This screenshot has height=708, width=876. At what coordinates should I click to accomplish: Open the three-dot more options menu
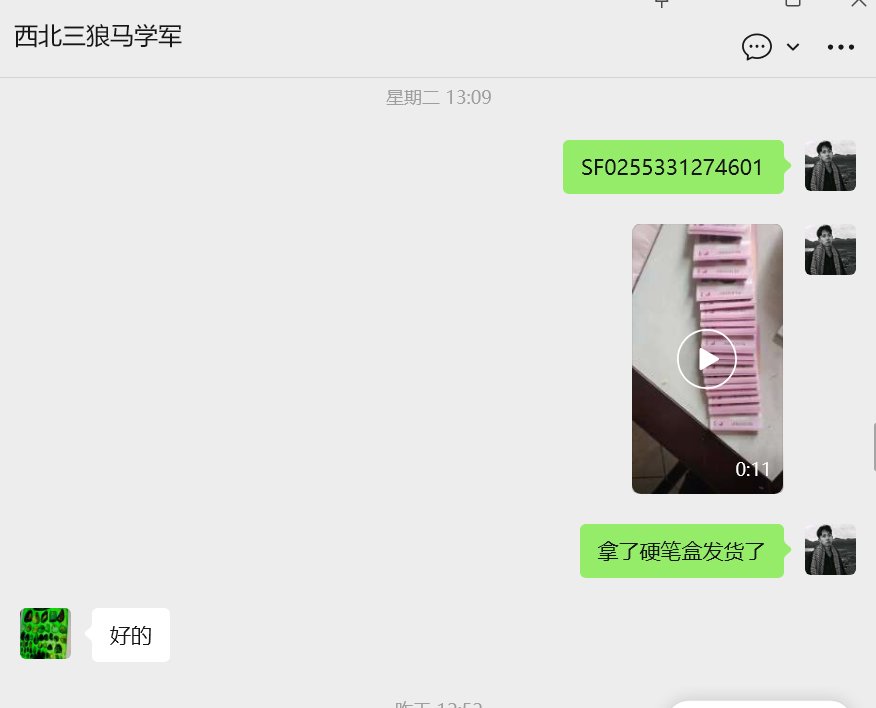[841, 47]
